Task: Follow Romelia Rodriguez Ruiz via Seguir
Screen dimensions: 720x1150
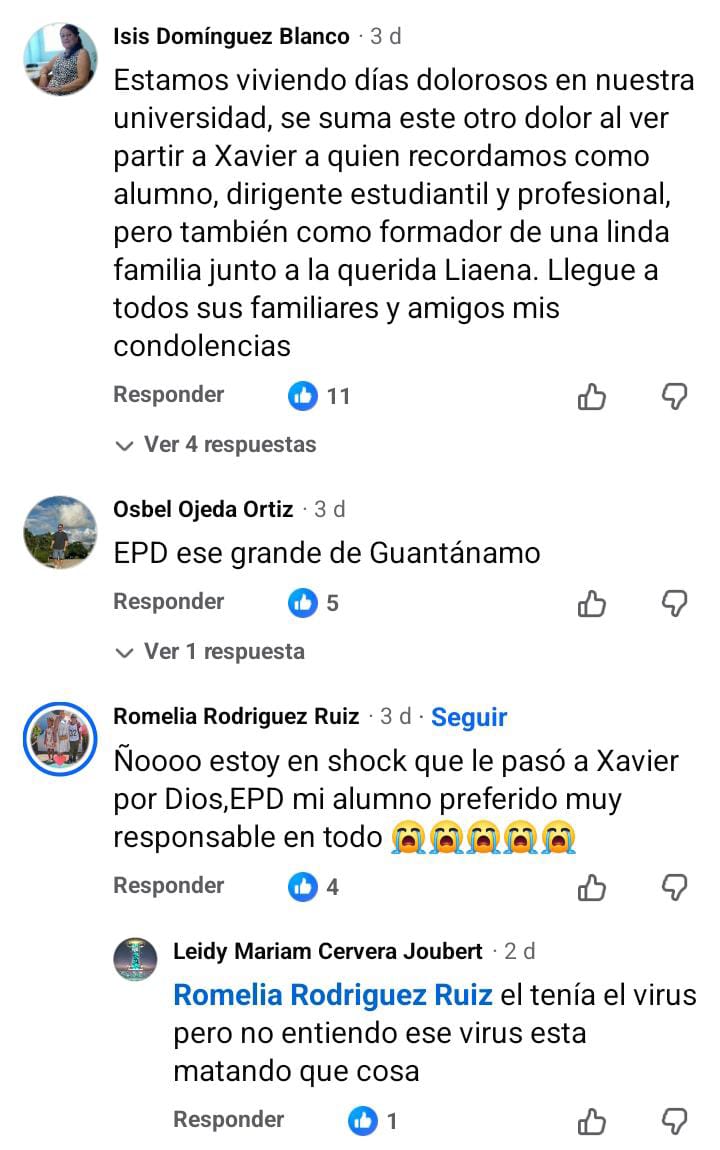Action: pos(469,717)
